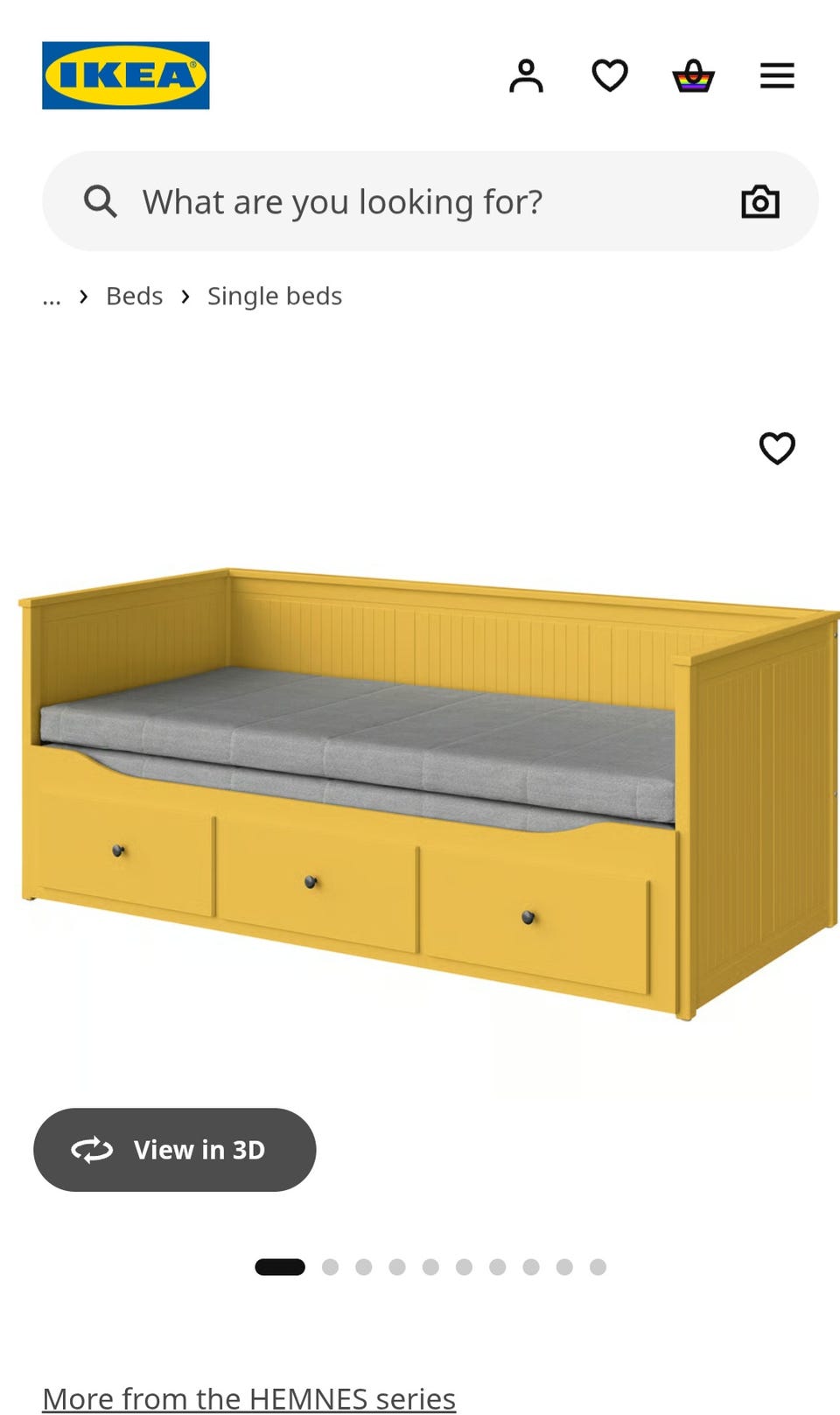Open the account profile icon

(526, 76)
